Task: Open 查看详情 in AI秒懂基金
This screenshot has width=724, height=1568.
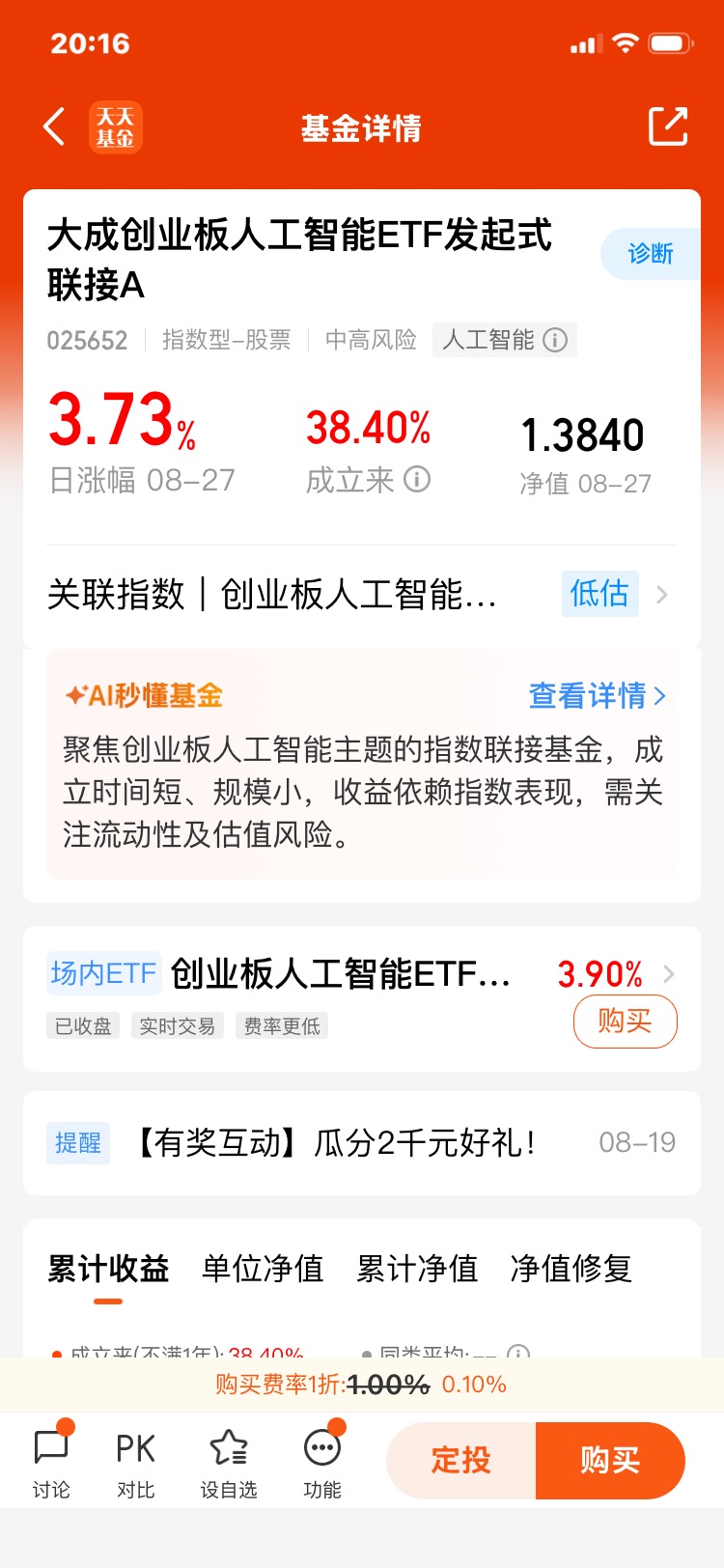Action: (x=598, y=695)
